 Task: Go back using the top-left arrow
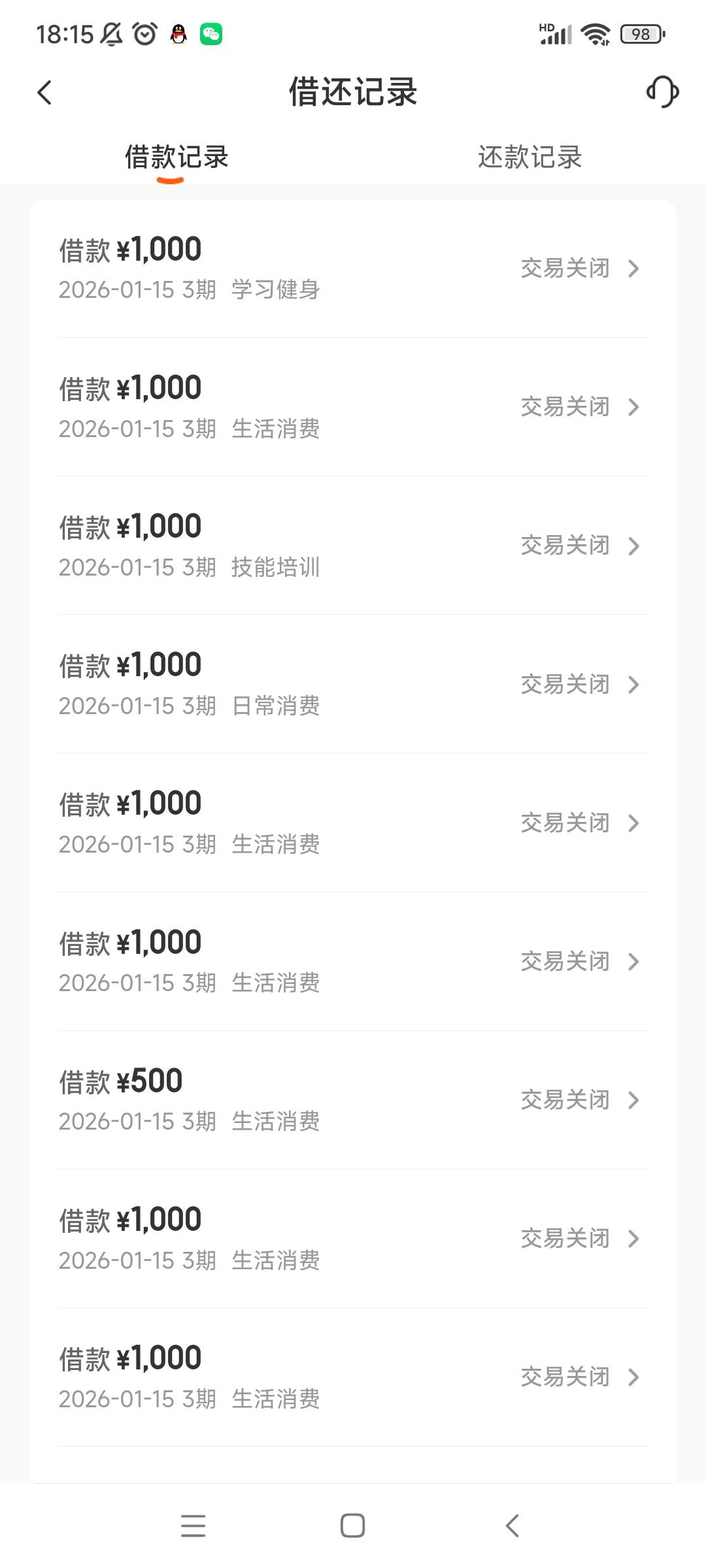tap(44, 92)
